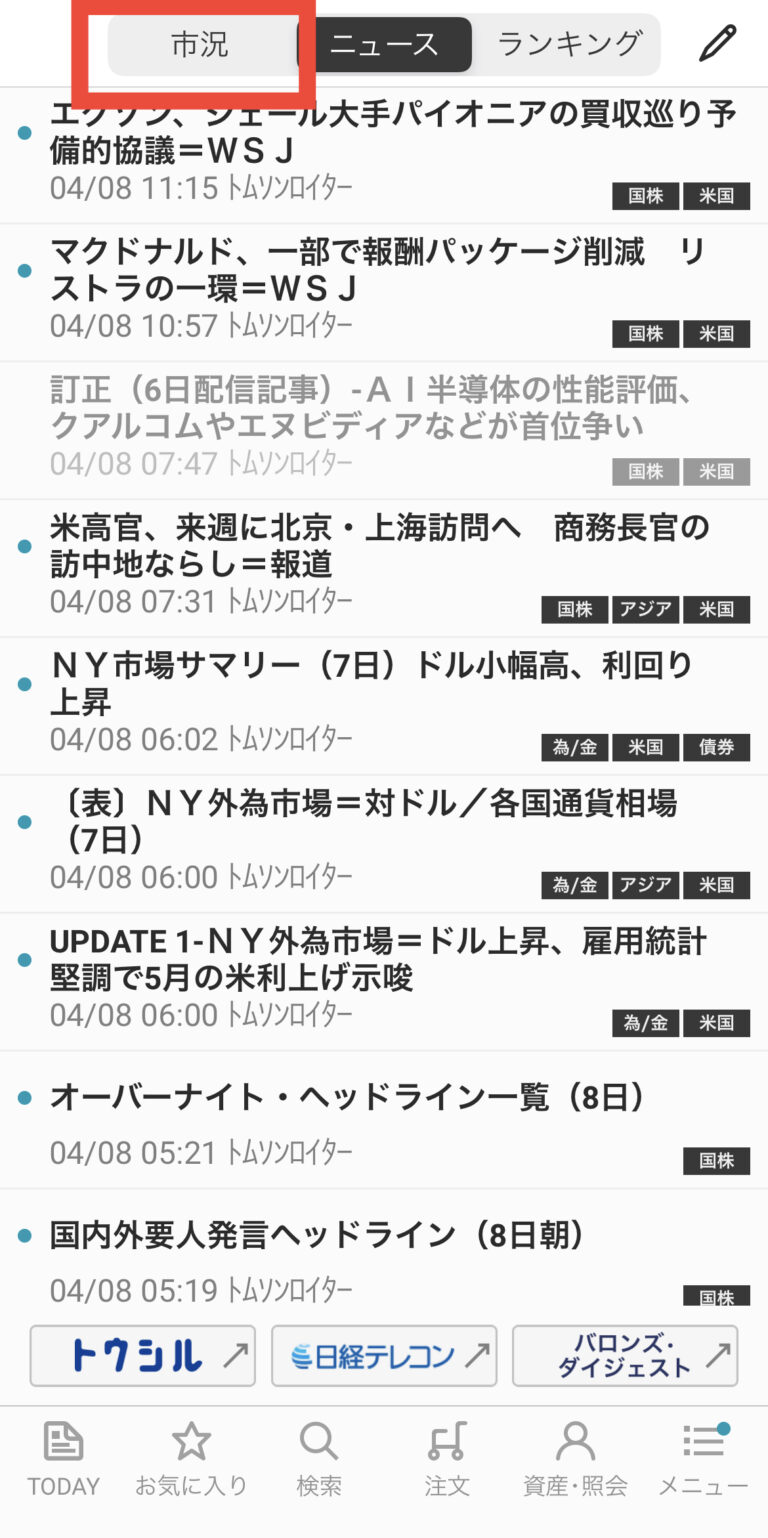Open the トクシル external link
768x1538 pixels.
(x=142, y=1355)
